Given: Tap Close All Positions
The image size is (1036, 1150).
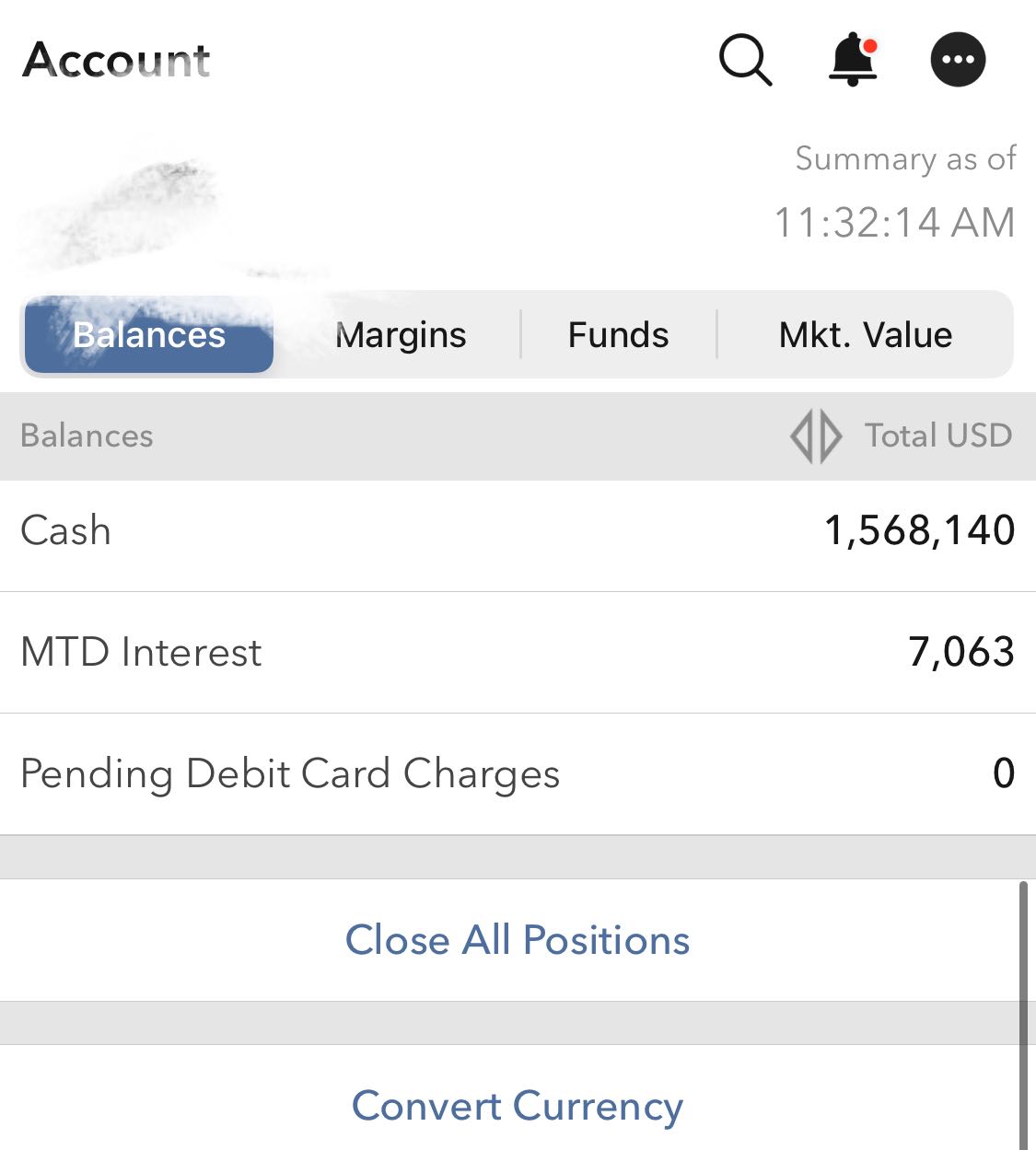Looking at the screenshot, I should 518,940.
